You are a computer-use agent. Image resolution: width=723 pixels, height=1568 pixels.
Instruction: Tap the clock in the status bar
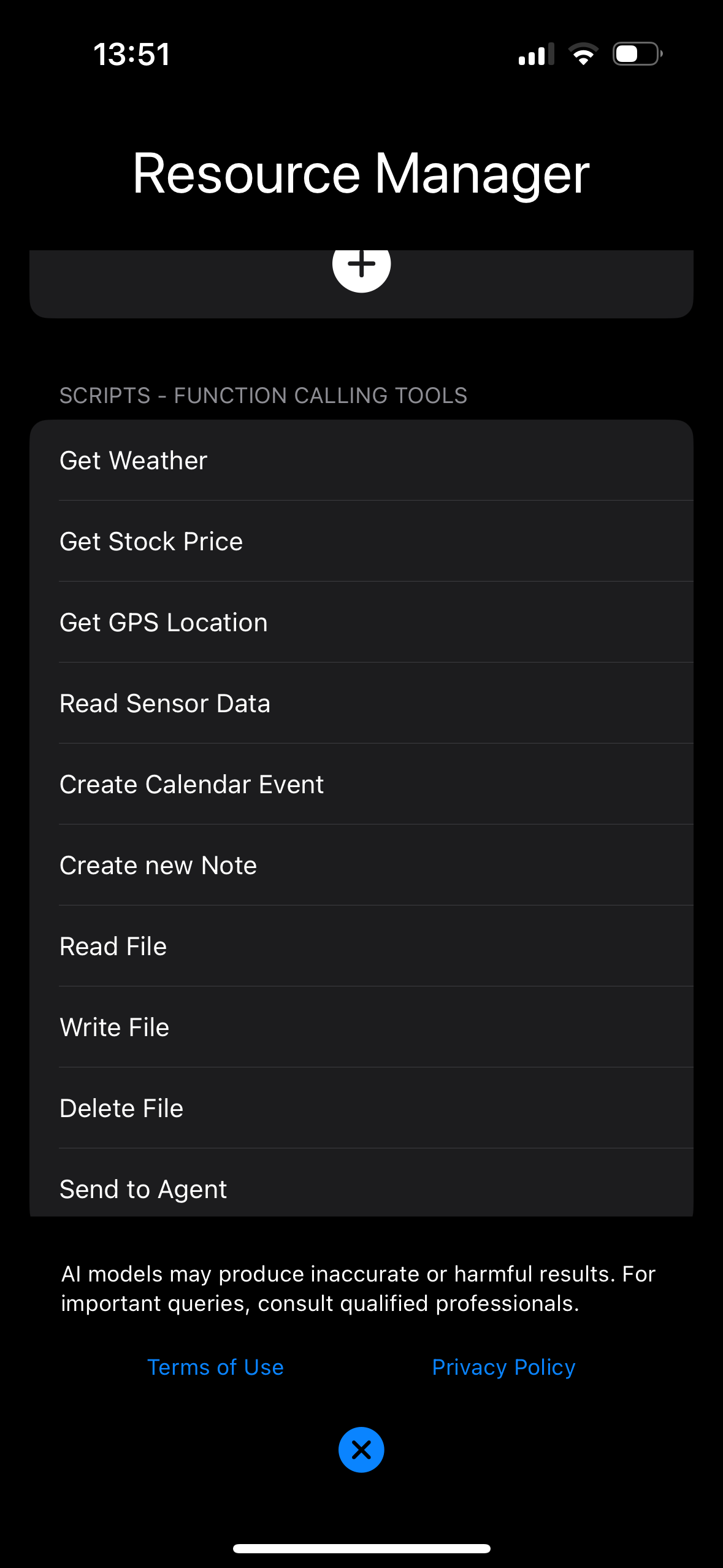(131, 55)
